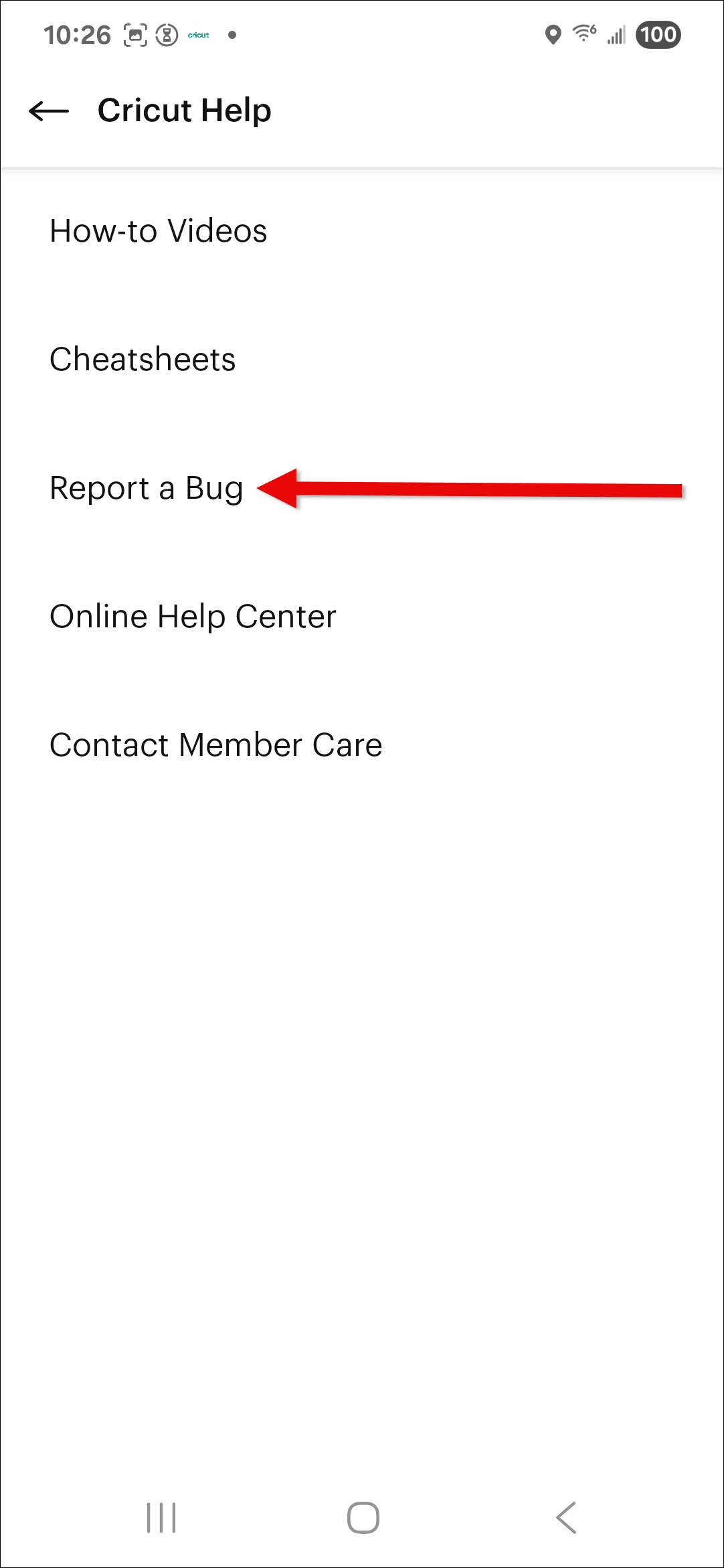Viewport: 724px width, 1568px height.
Task: Tap the notification dot in status bar
Action: click(232, 35)
